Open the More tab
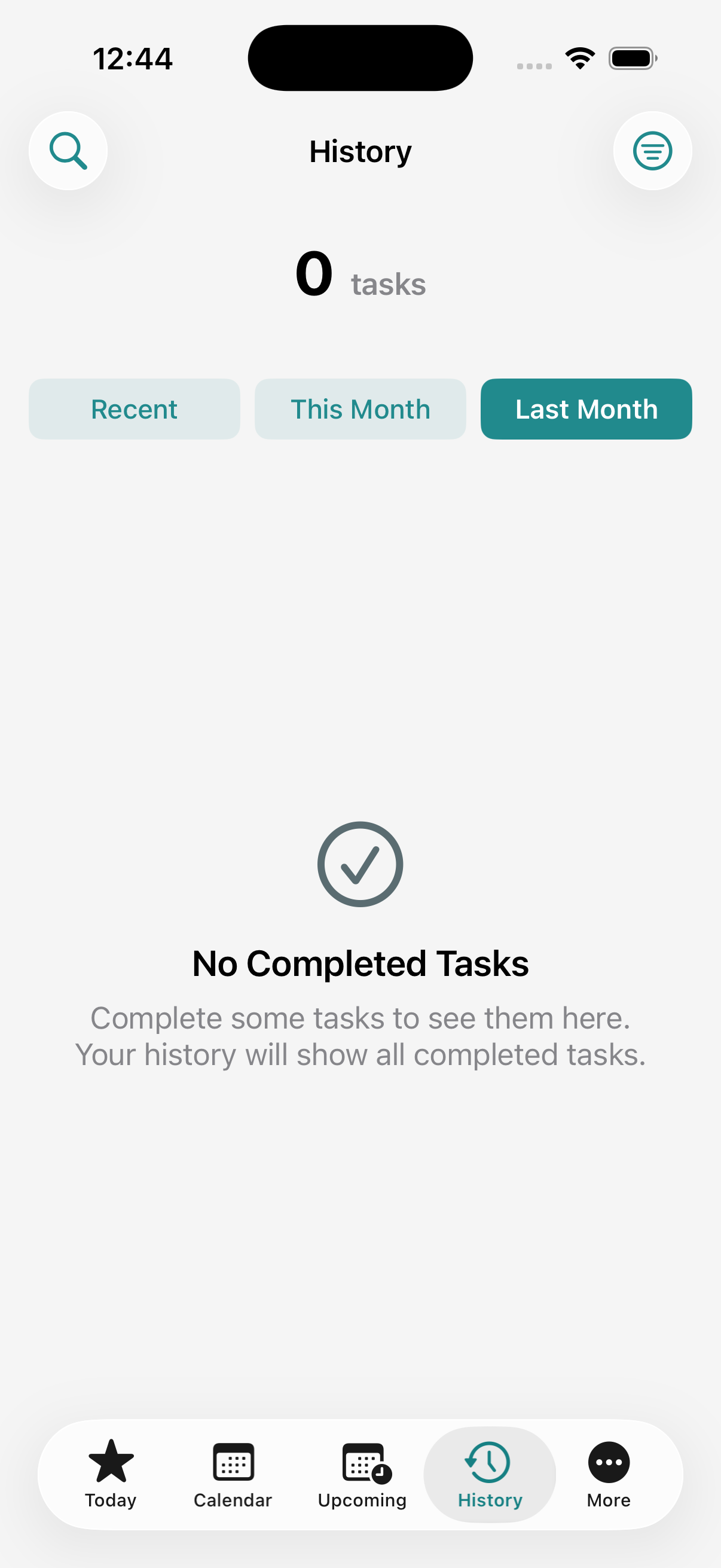721x1568 pixels. tap(609, 1473)
